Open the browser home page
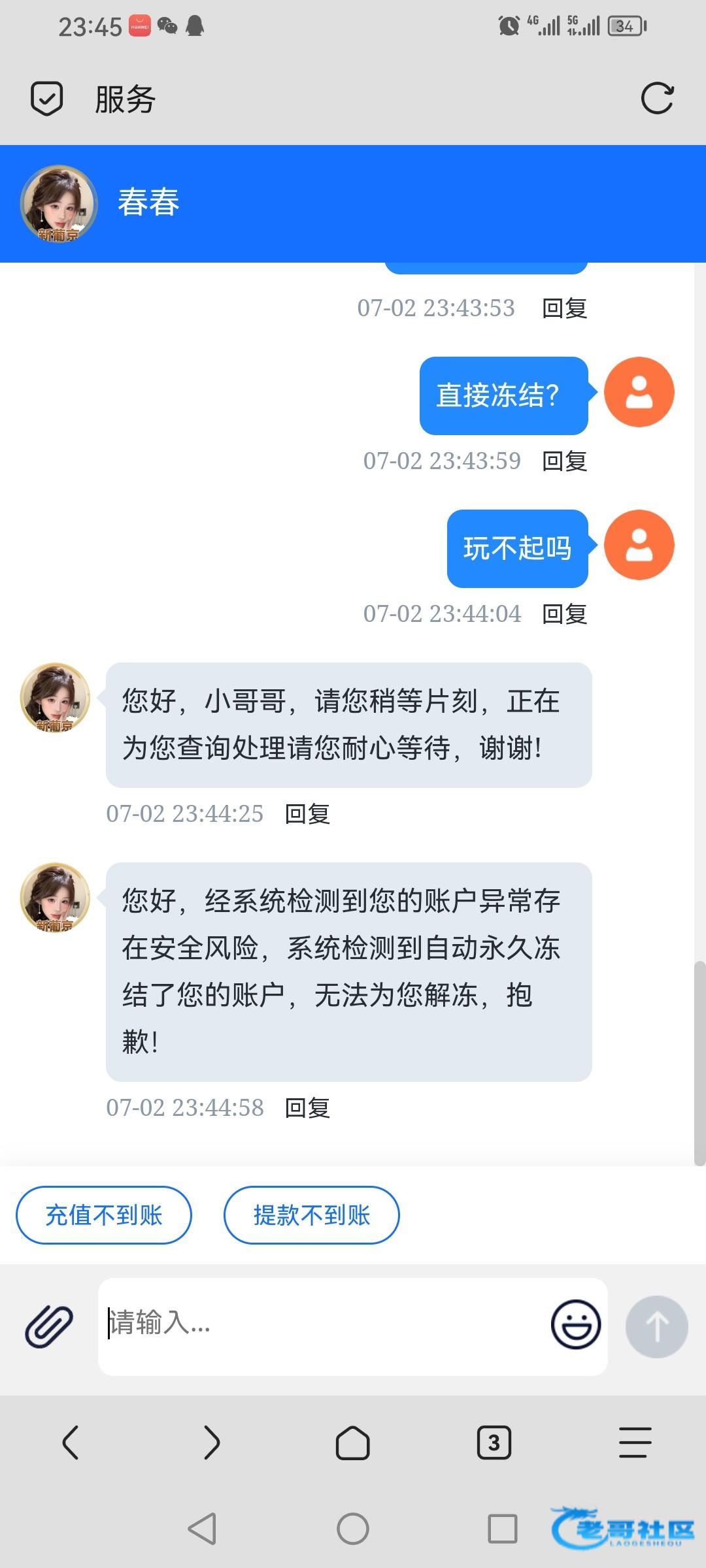Screen dimensions: 706x1568 [x=353, y=1442]
